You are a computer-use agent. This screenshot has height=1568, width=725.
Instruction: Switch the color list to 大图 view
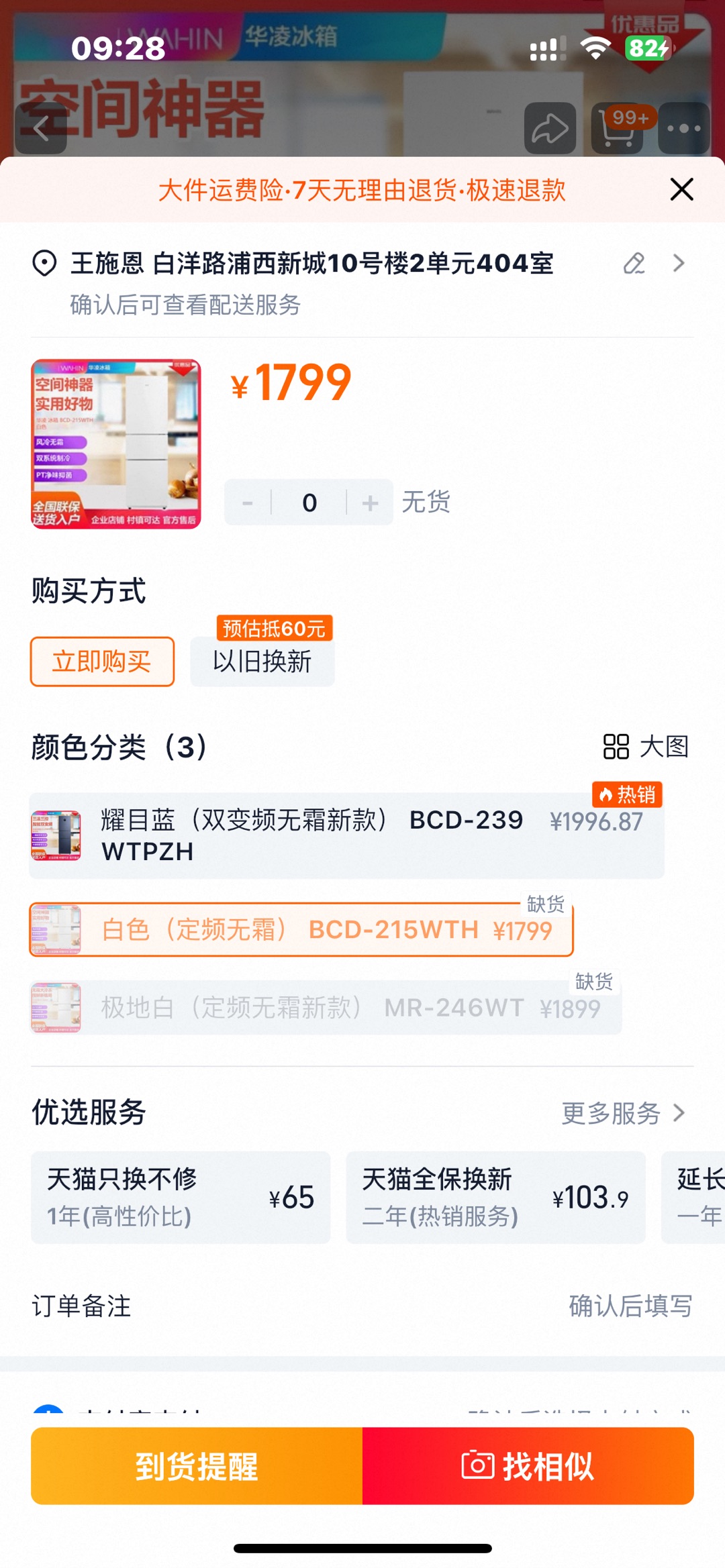coord(646,746)
